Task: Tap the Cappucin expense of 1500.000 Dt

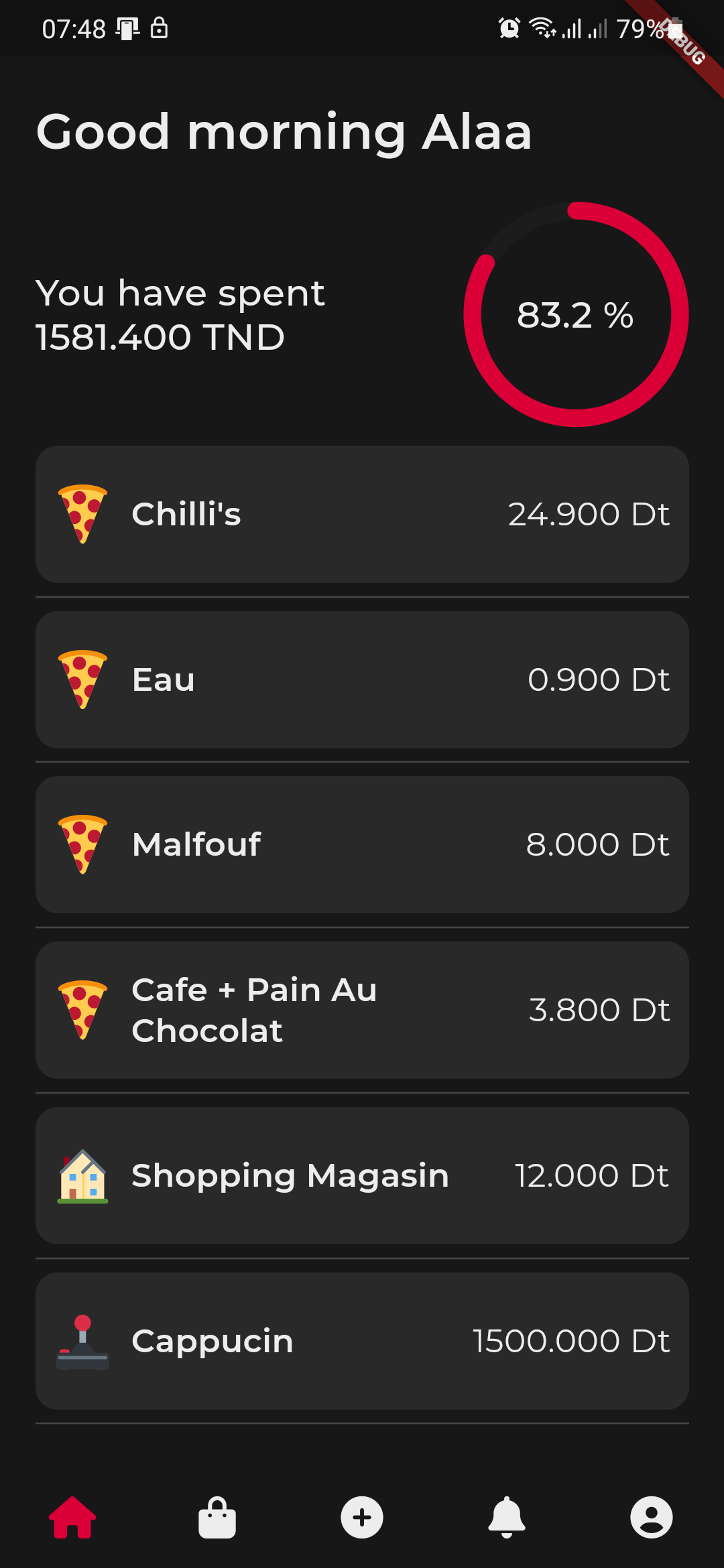Action: tap(362, 1341)
